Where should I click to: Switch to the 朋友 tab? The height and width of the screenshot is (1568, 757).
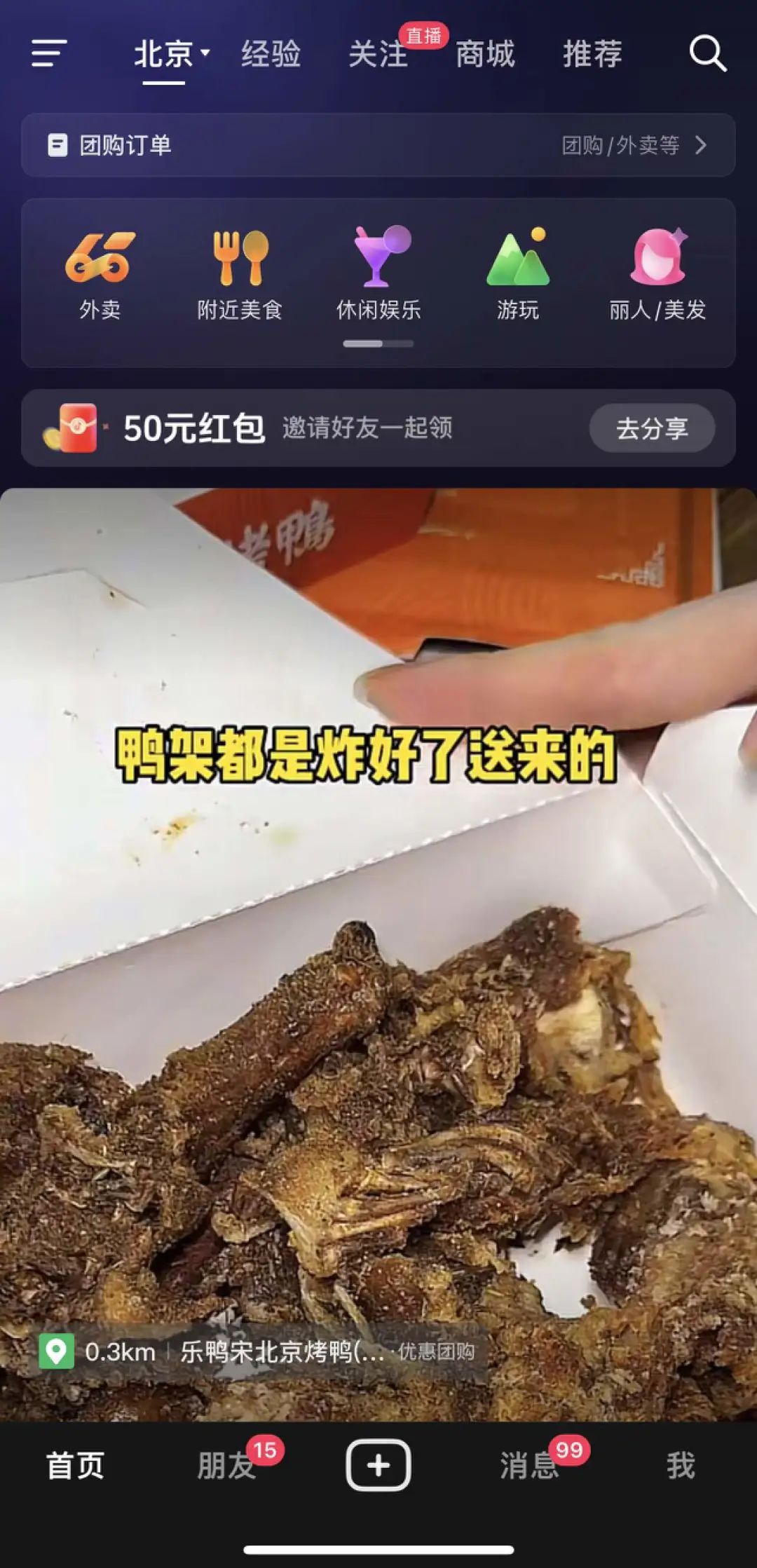(x=226, y=1465)
